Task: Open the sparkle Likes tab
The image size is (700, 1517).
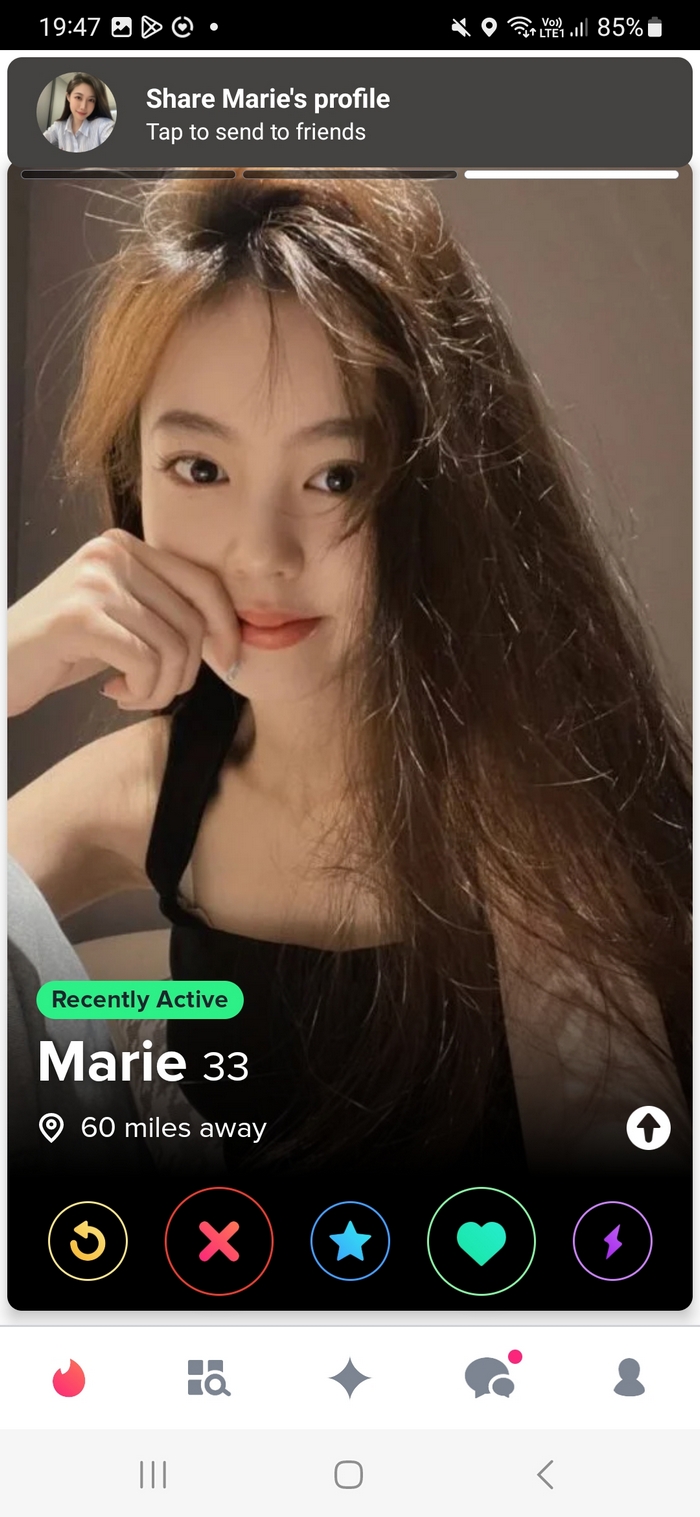Action: tap(350, 1379)
